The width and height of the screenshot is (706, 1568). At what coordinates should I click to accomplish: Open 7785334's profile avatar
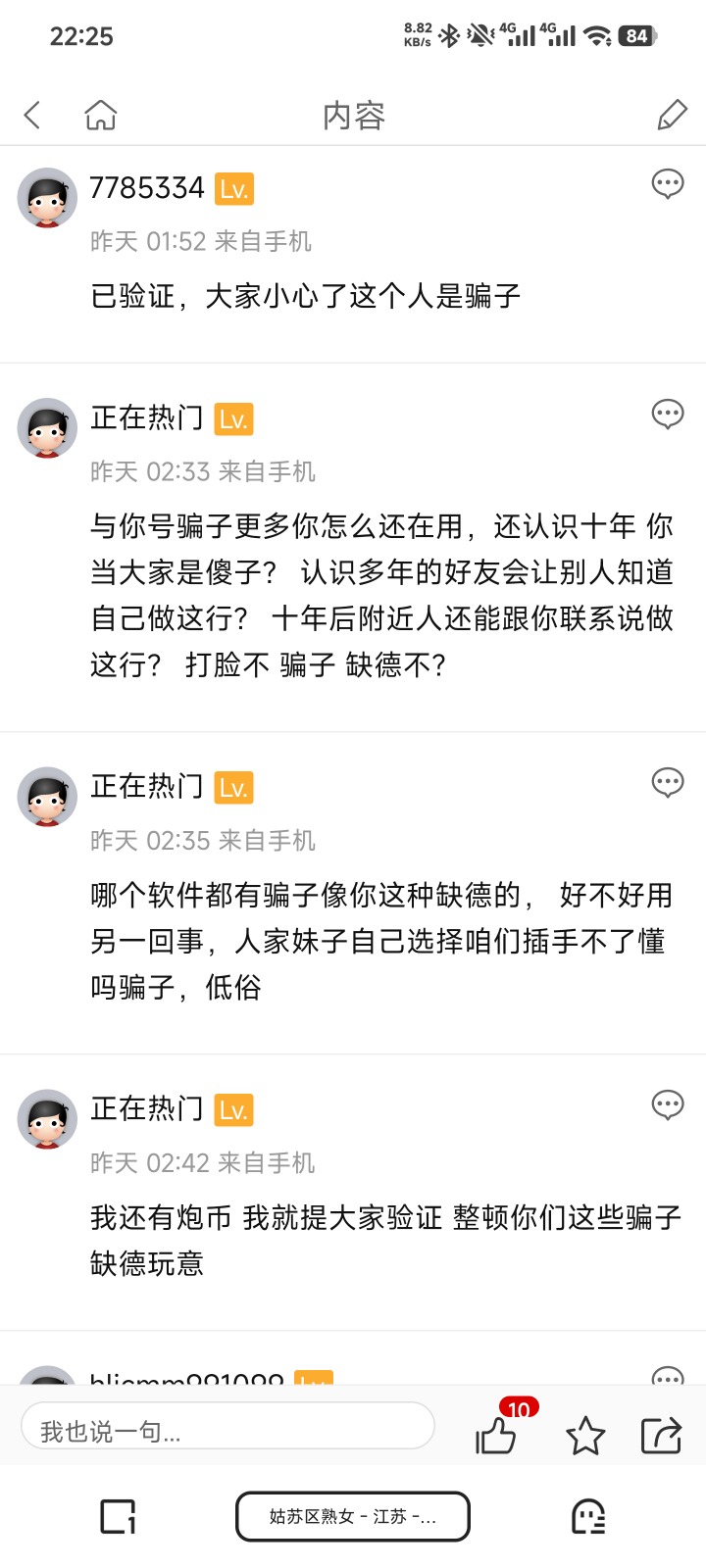point(47,197)
